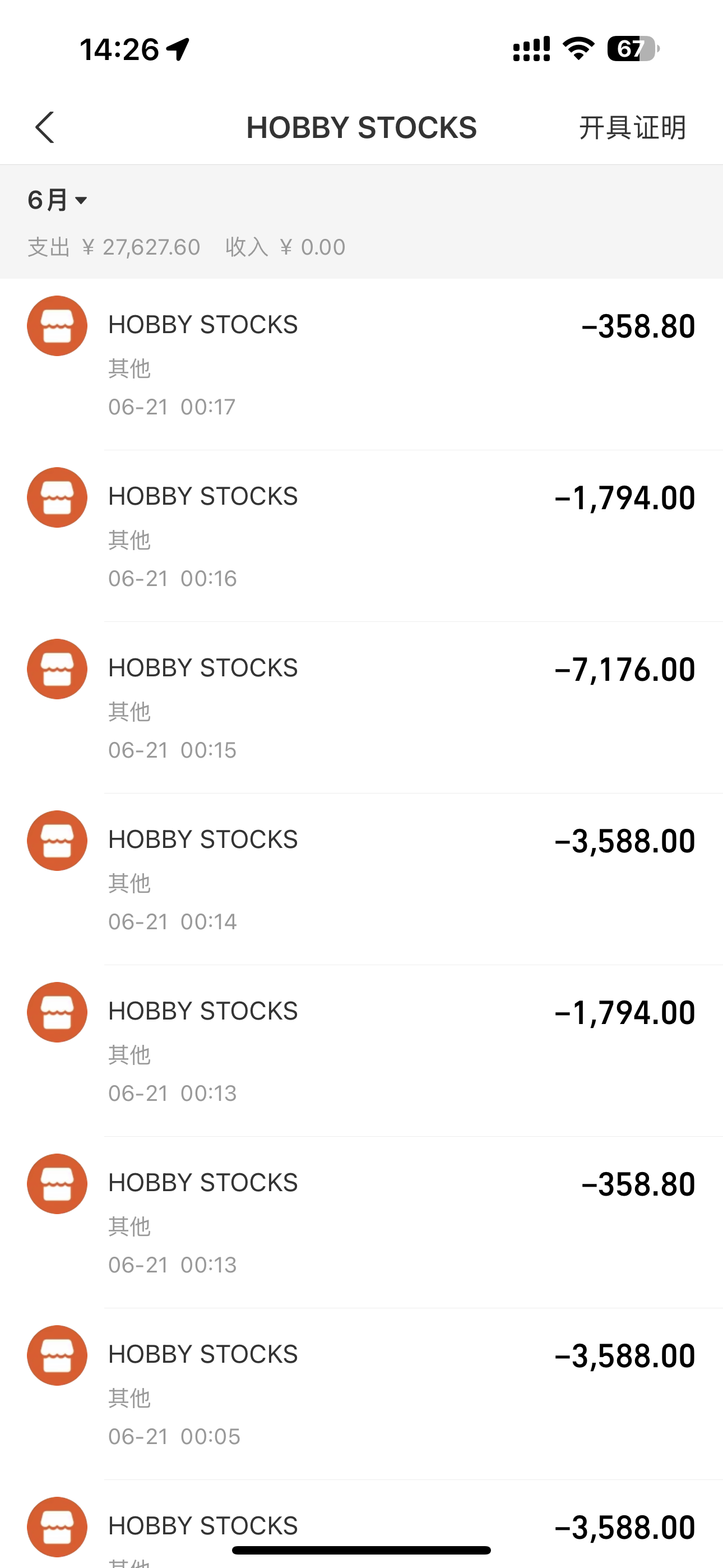
Task: Open the -358.80 transaction at 00:17
Action: 361,364
